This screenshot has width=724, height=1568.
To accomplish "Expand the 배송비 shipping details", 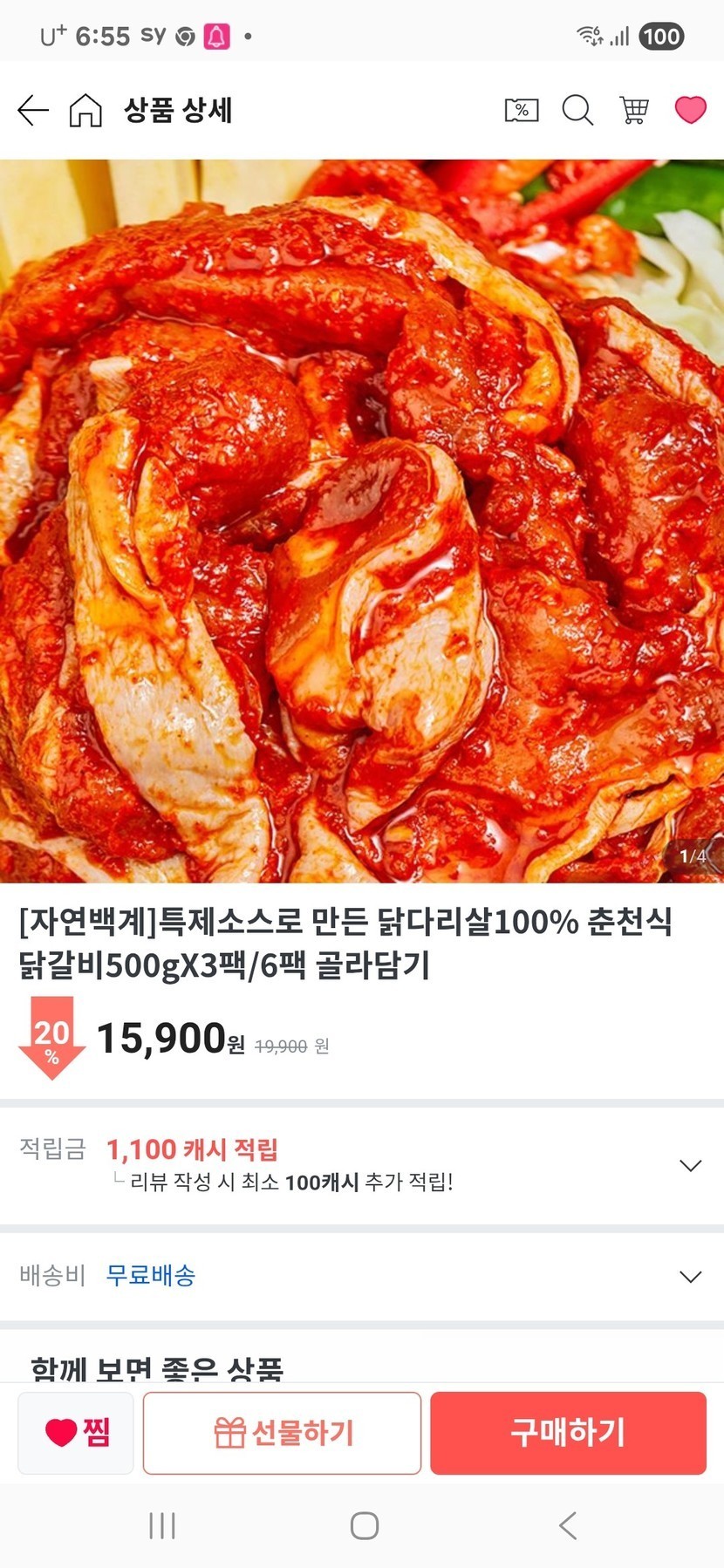I will [x=690, y=1277].
